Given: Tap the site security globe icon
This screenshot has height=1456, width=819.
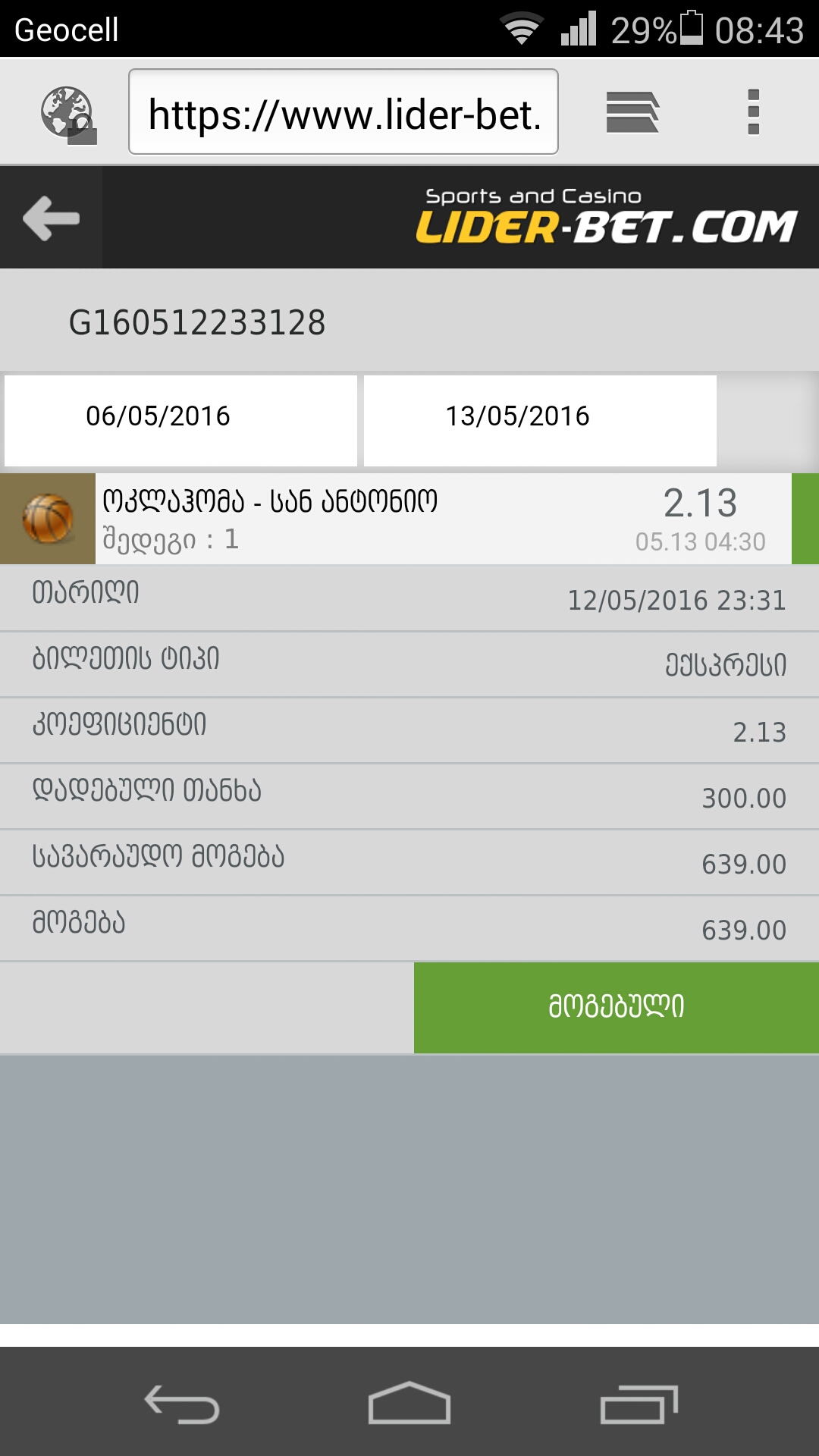Looking at the screenshot, I should 68,114.
